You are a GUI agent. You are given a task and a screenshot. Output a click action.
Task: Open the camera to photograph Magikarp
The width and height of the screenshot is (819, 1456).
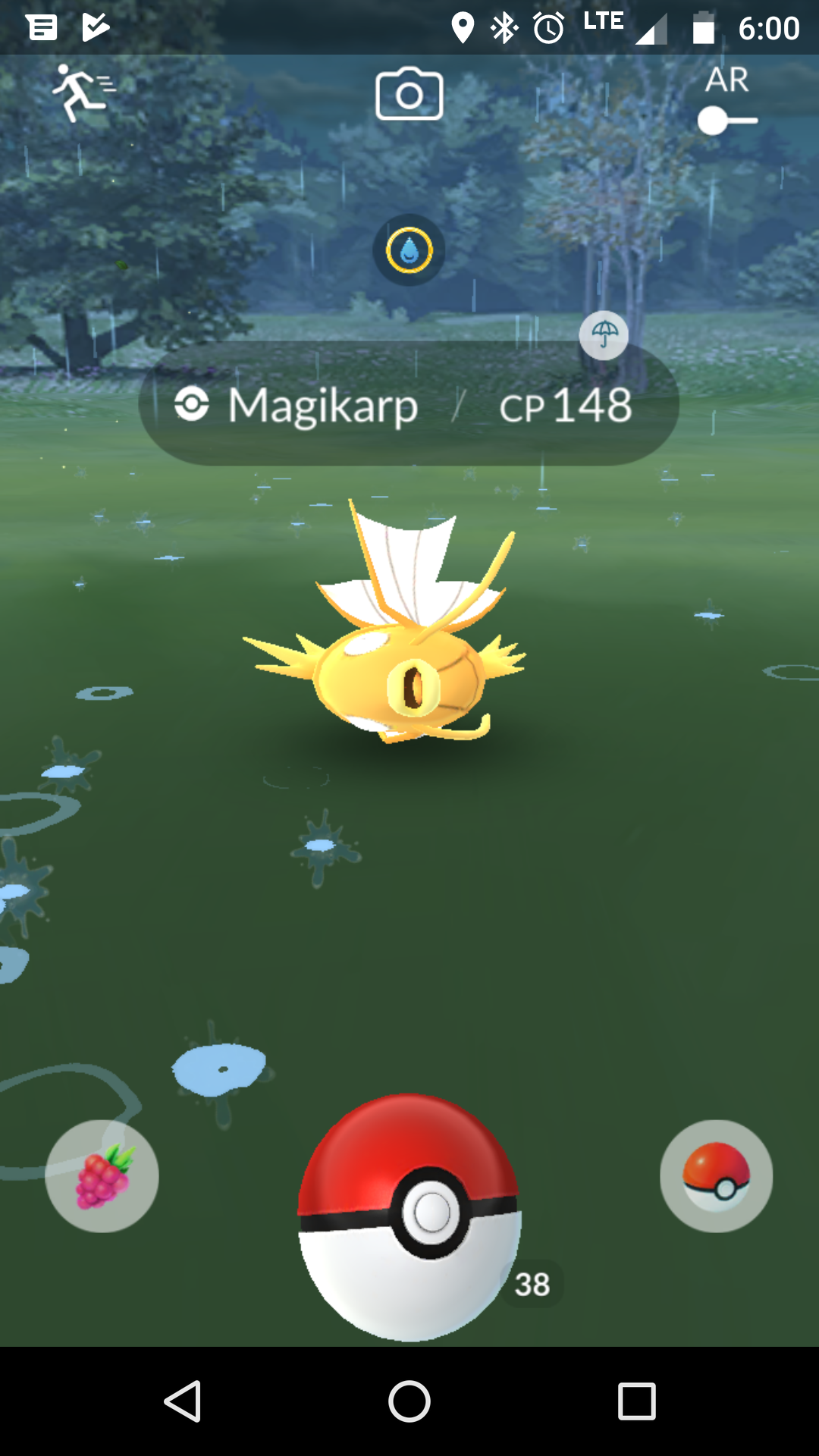point(409,94)
